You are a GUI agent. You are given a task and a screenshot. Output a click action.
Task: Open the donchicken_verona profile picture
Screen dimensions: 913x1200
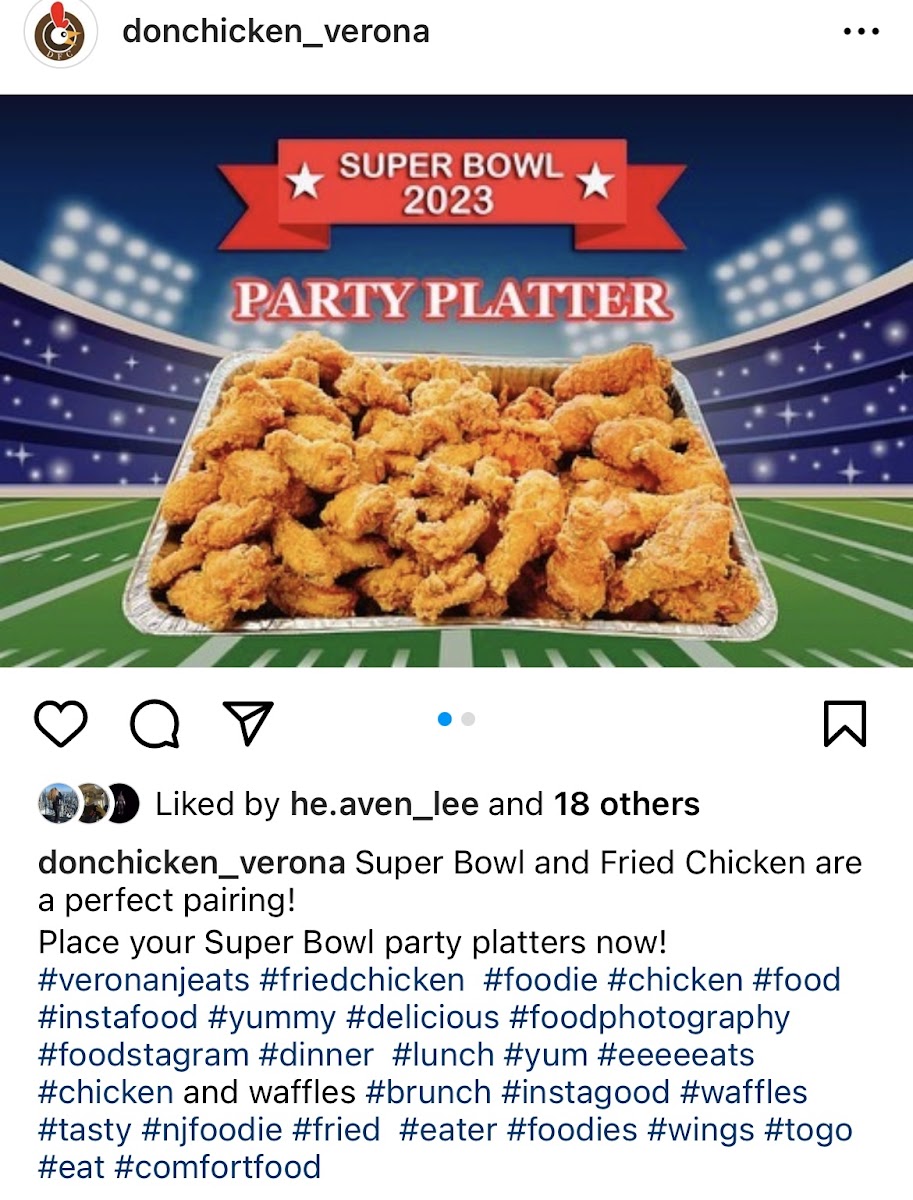(x=60, y=33)
